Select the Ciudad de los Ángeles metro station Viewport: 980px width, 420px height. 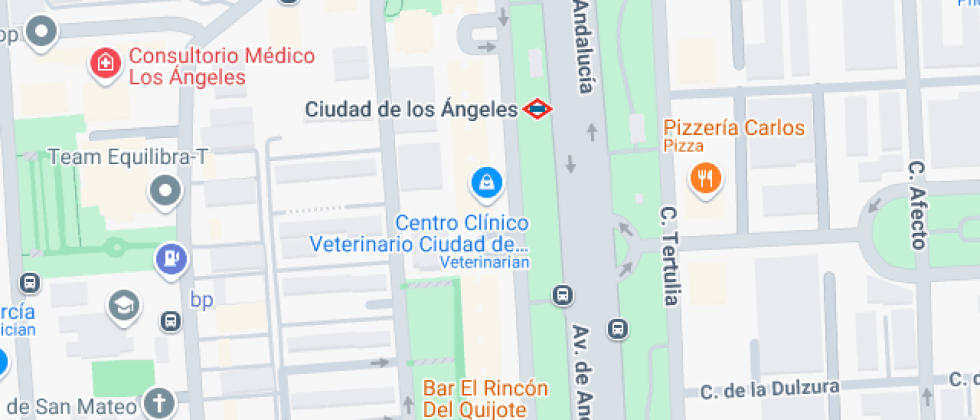pyautogui.click(x=538, y=110)
